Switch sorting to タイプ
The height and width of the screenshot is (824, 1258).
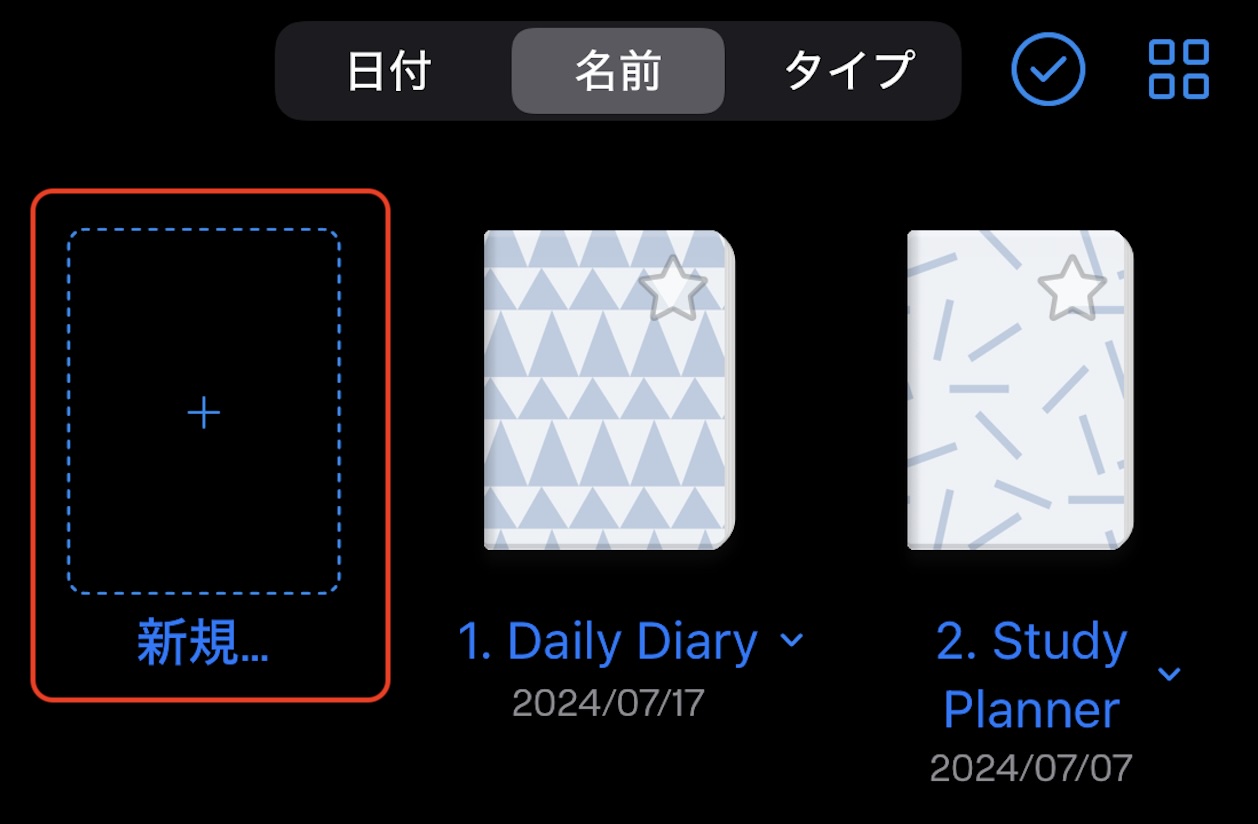pyautogui.click(x=848, y=71)
